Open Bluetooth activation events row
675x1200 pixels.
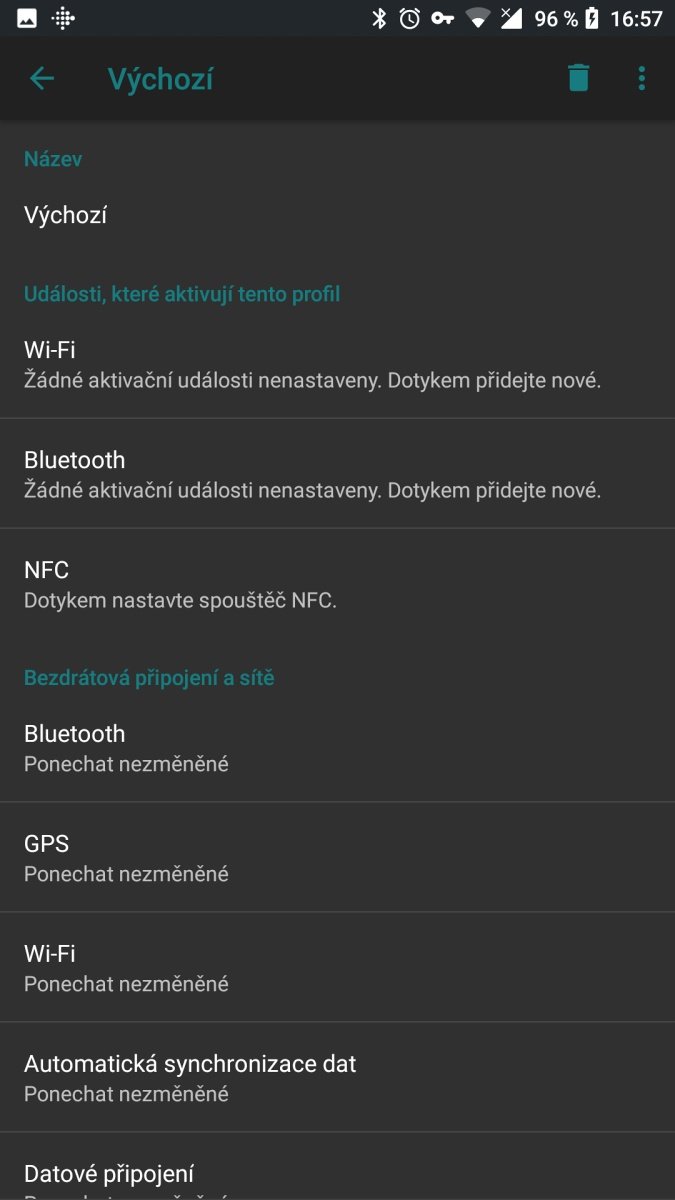tap(337, 474)
